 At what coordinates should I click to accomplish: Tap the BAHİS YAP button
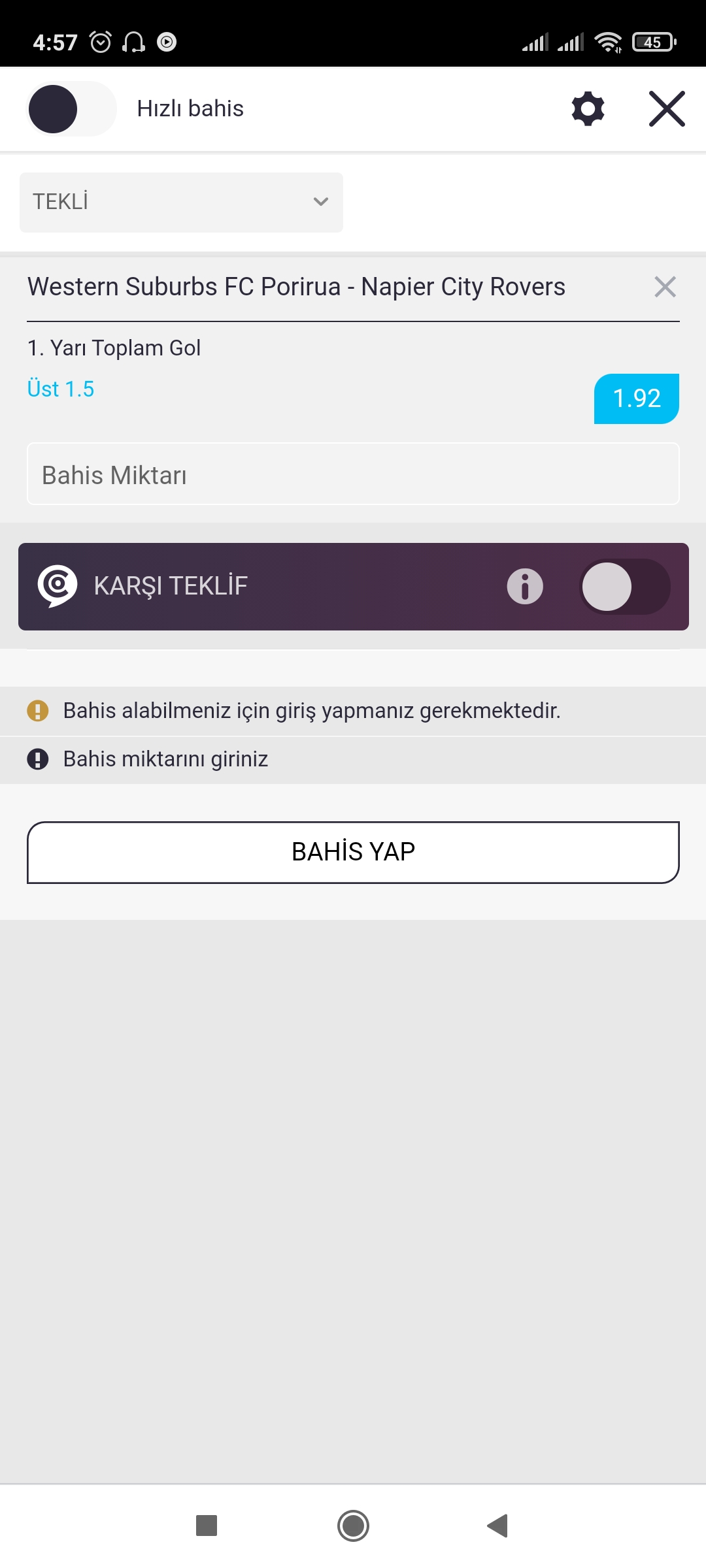(x=353, y=852)
